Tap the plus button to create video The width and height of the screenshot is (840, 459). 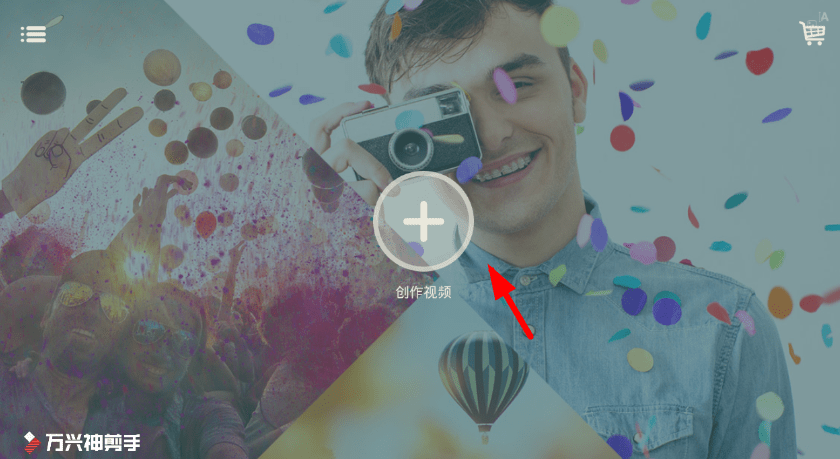[x=423, y=222]
